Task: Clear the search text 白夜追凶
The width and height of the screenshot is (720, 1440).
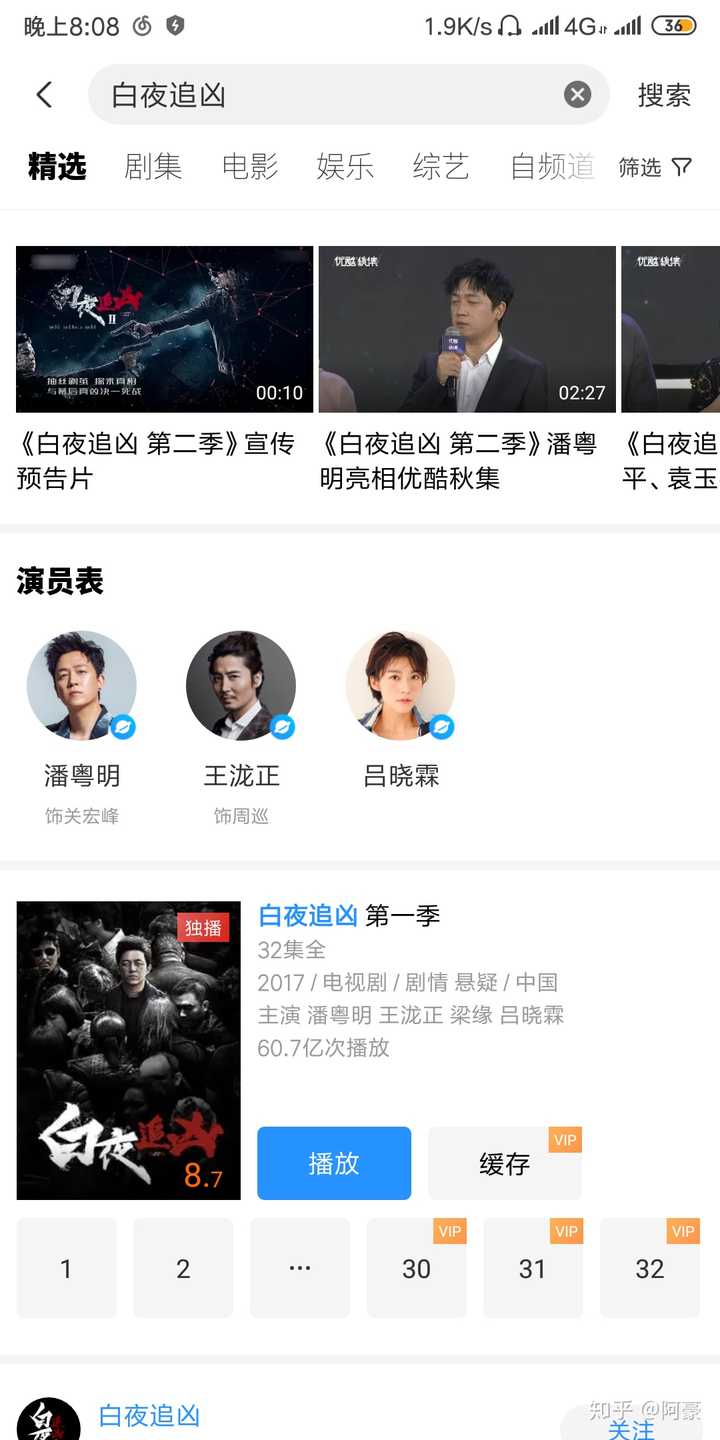Action: [x=577, y=95]
